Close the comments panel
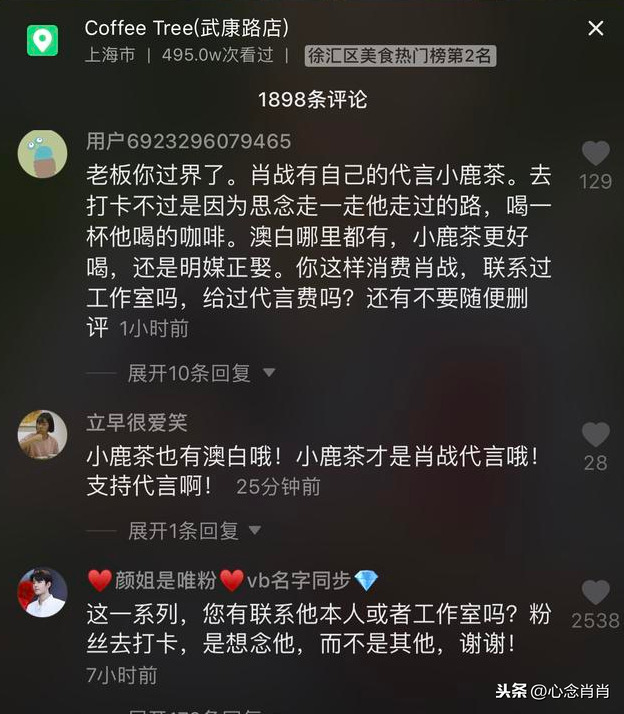The width and height of the screenshot is (624, 714). point(595,29)
